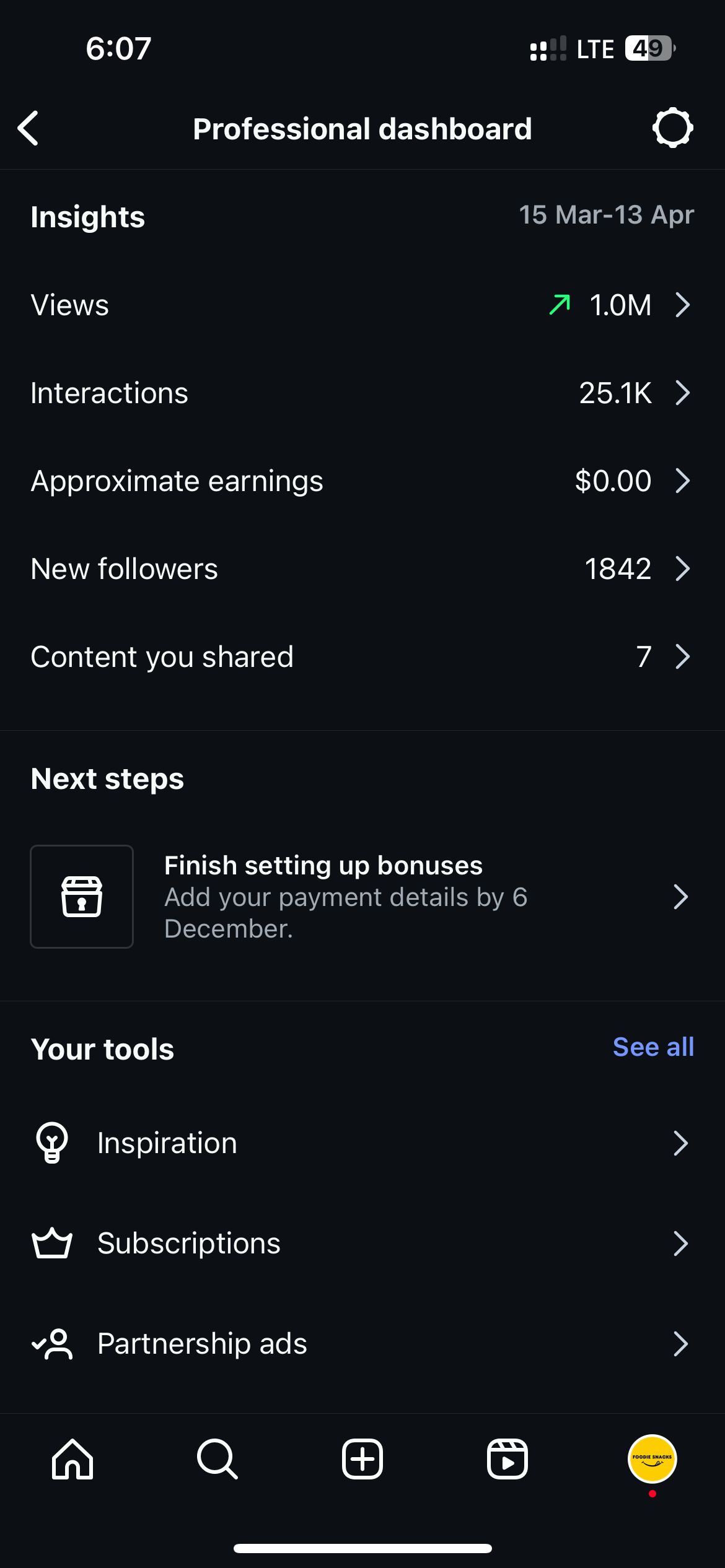Select Finish setting up bonuses
This screenshot has width=725, height=1568.
click(362, 897)
